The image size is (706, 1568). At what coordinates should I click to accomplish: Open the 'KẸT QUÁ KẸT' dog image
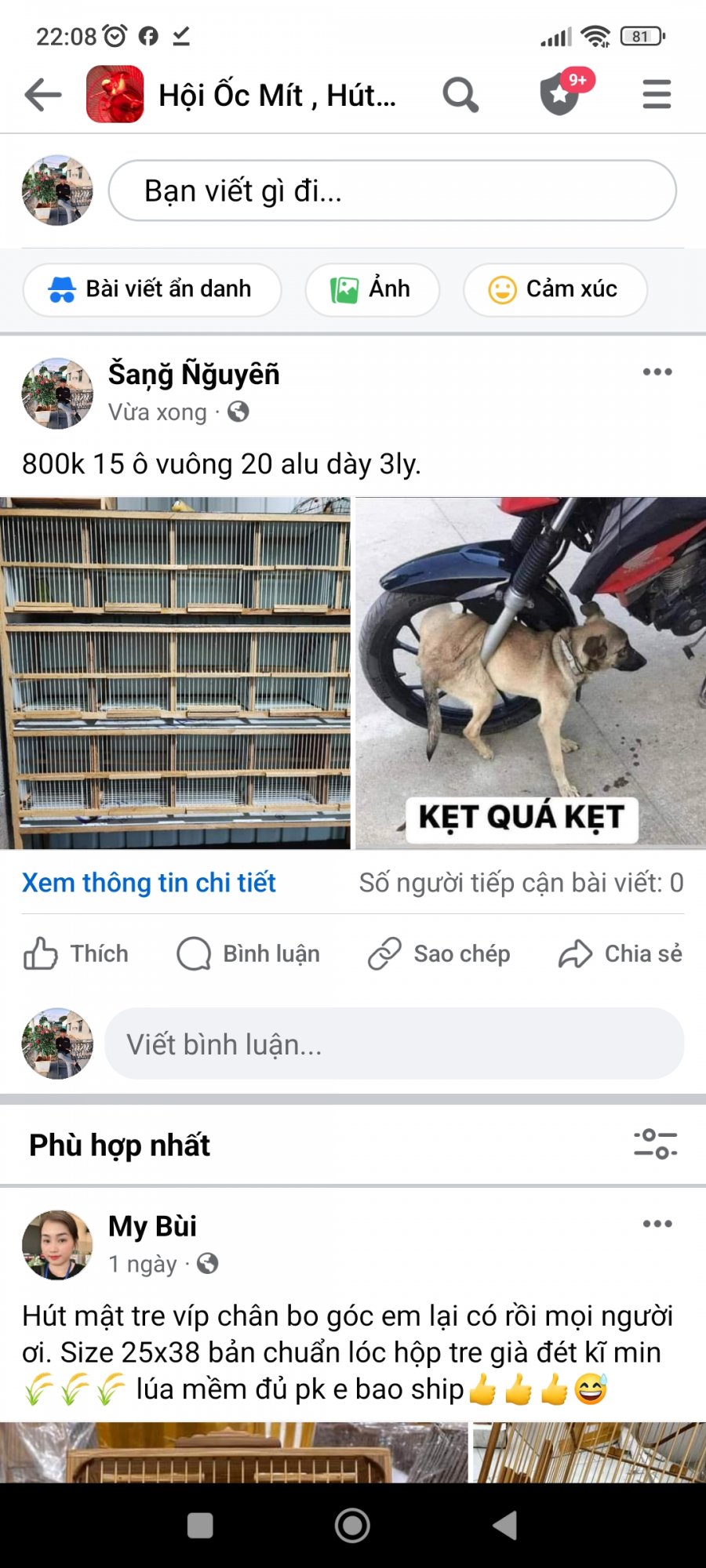coord(531,673)
